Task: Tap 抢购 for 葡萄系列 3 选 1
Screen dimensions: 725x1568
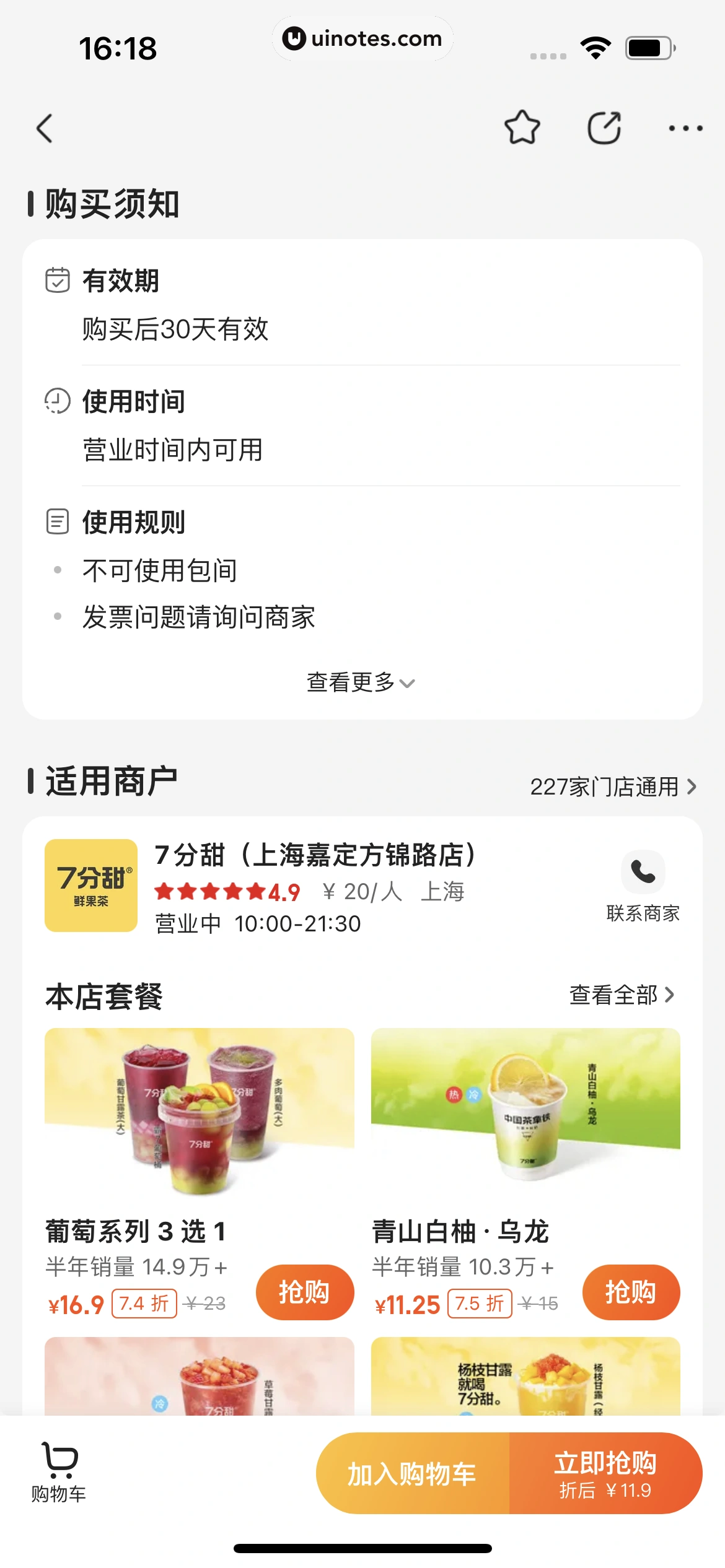Action: pyautogui.click(x=305, y=1292)
